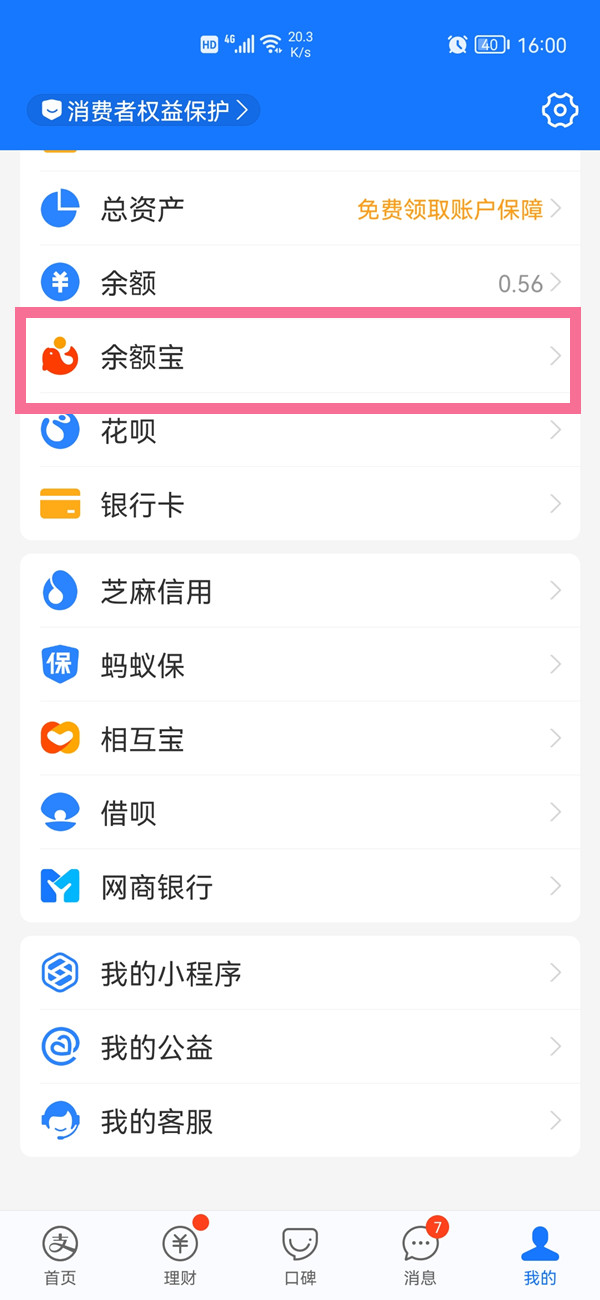Image resolution: width=600 pixels, height=1300 pixels.
Task: Open the settings gear icon
Action: click(560, 110)
